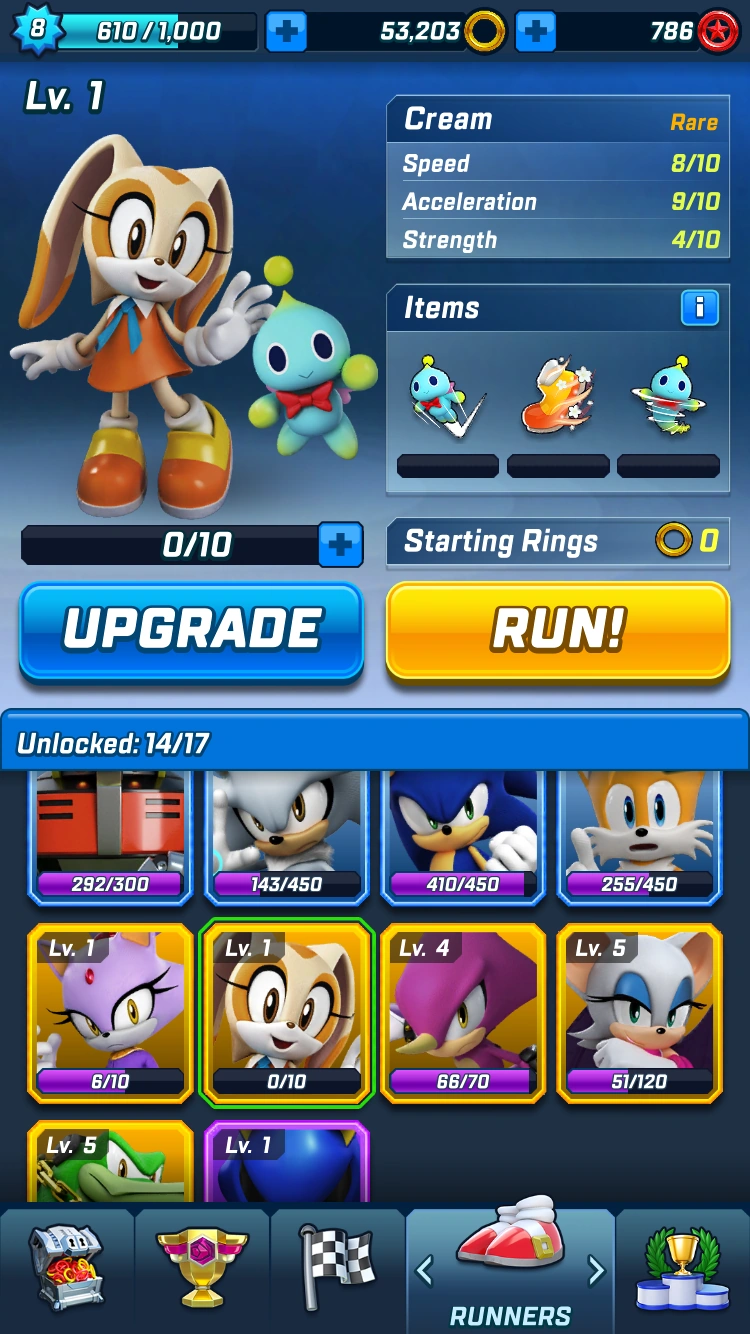Image resolution: width=750 pixels, height=1334 pixels.
Task: Tap right arrow beside RUNNERS tab
Action: [596, 1270]
